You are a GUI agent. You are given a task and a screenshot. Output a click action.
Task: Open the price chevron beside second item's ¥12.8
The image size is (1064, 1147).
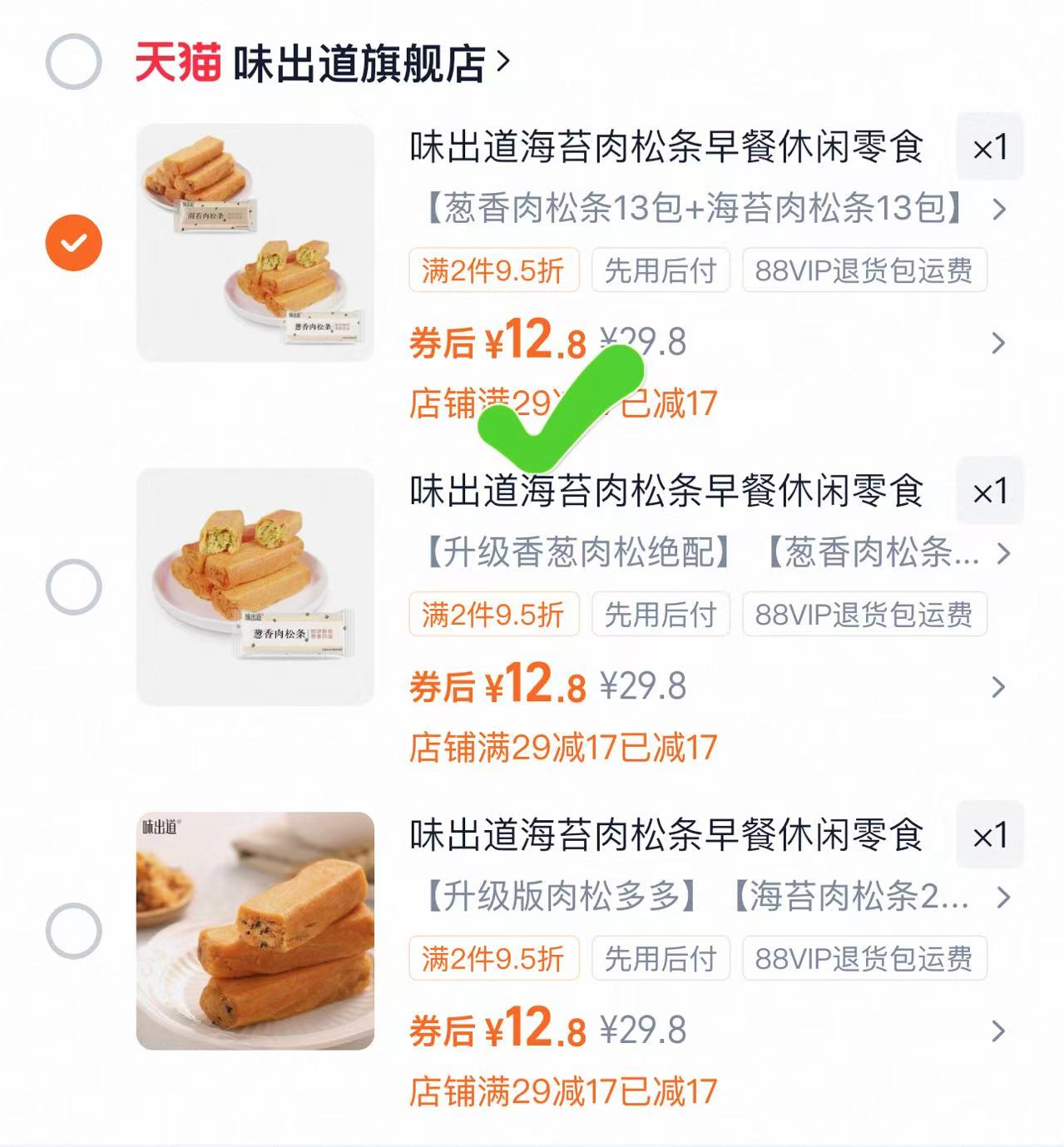point(999,685)
